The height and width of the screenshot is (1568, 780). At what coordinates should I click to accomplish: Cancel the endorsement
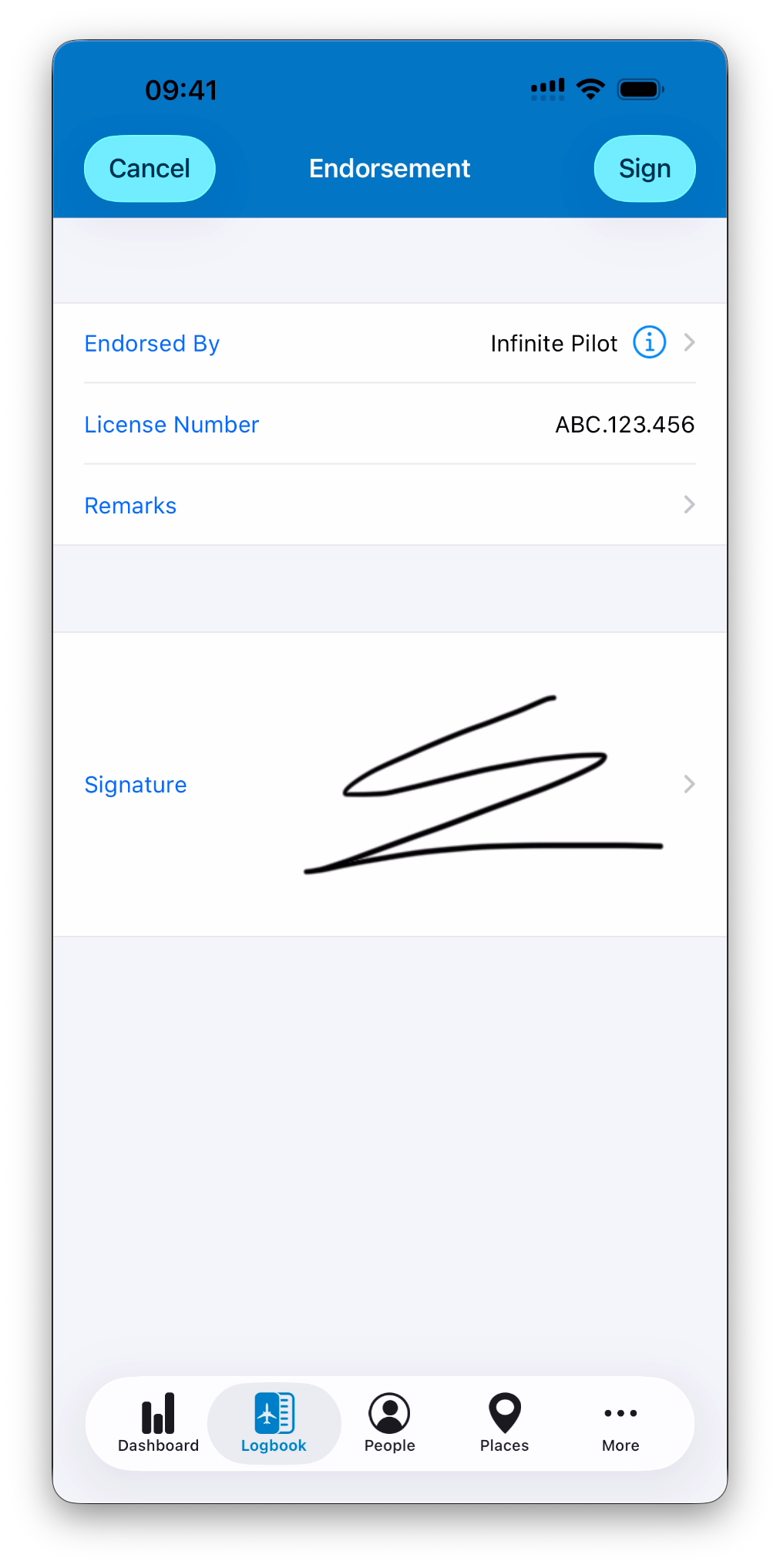point(150,169)
